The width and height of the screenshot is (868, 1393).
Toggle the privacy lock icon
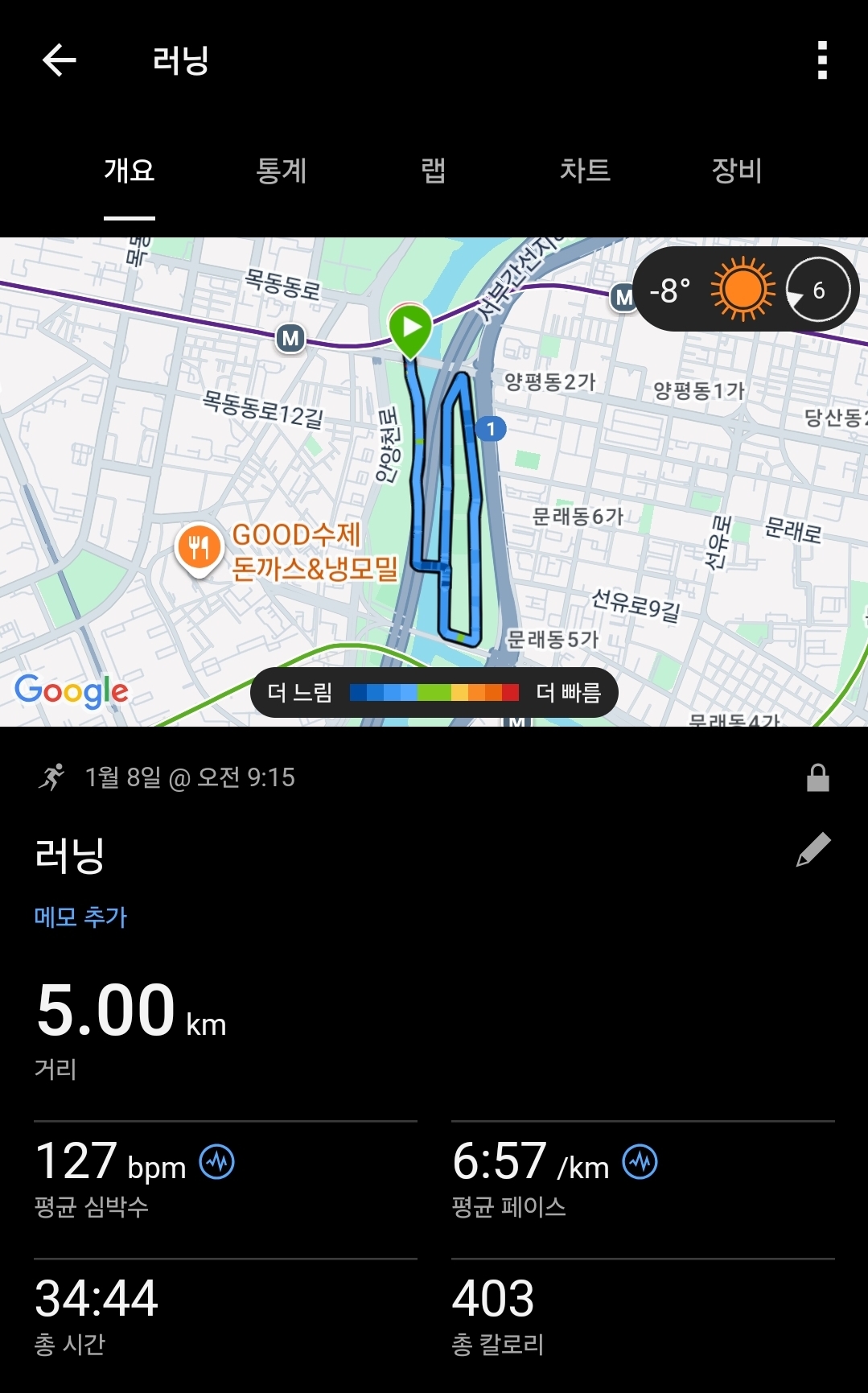tap(820, 777)
